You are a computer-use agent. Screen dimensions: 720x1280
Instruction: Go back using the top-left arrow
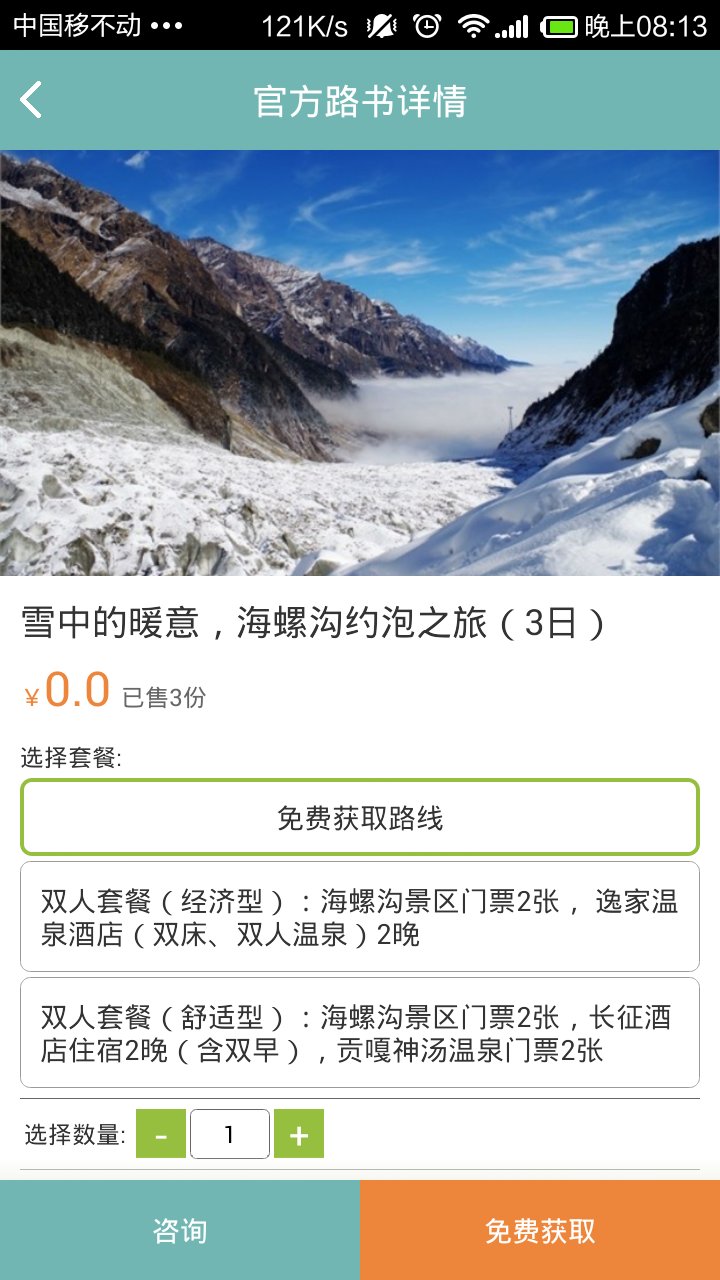pyautogui.click(x=32, y=100)
